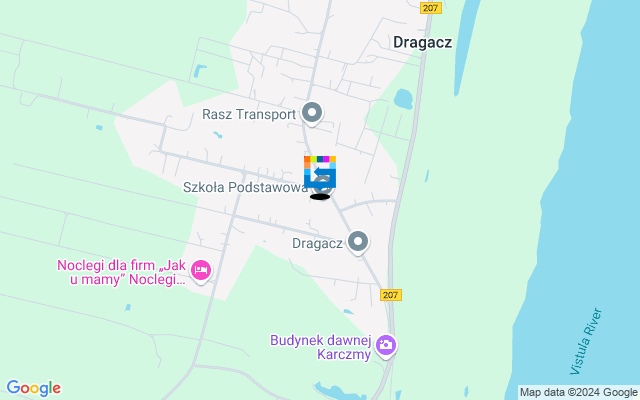Open the Rasz Transport place marker
640x400 pixels.
tap(312, 114)
